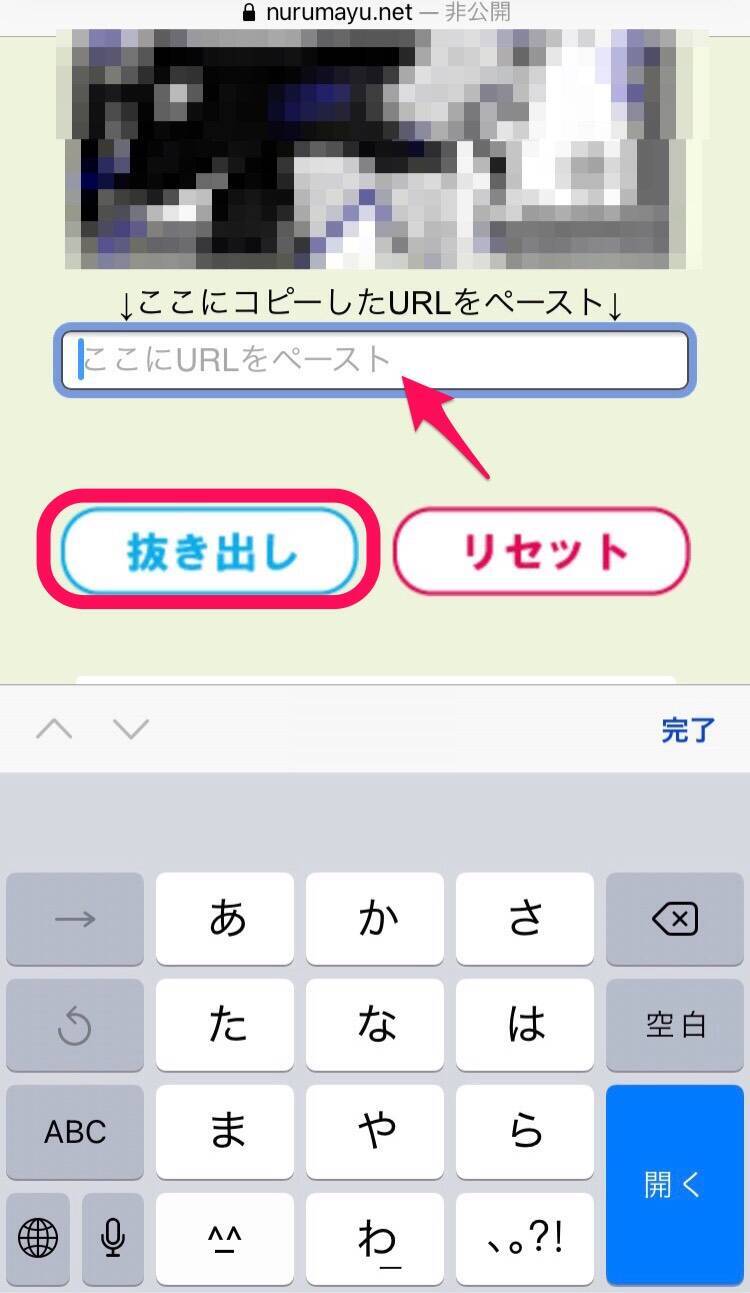Tap the URL paste input field

pyautogui.click(x=374, y=359)
